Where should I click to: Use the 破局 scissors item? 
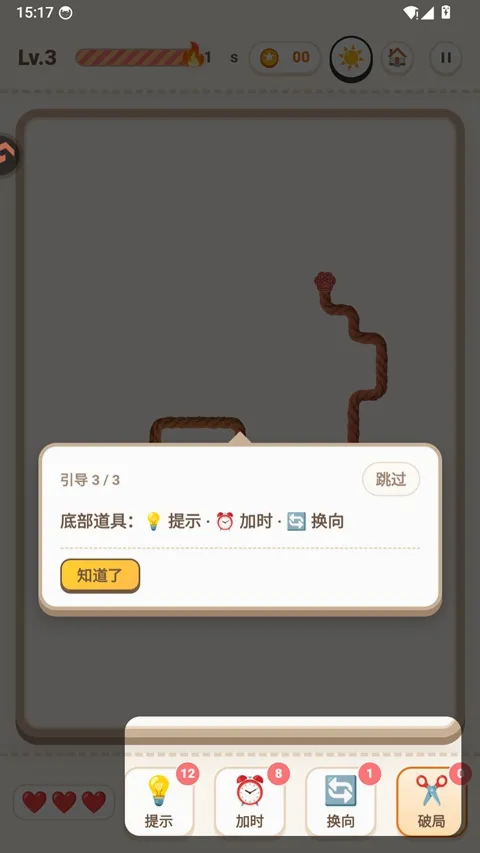pos(431,801)
